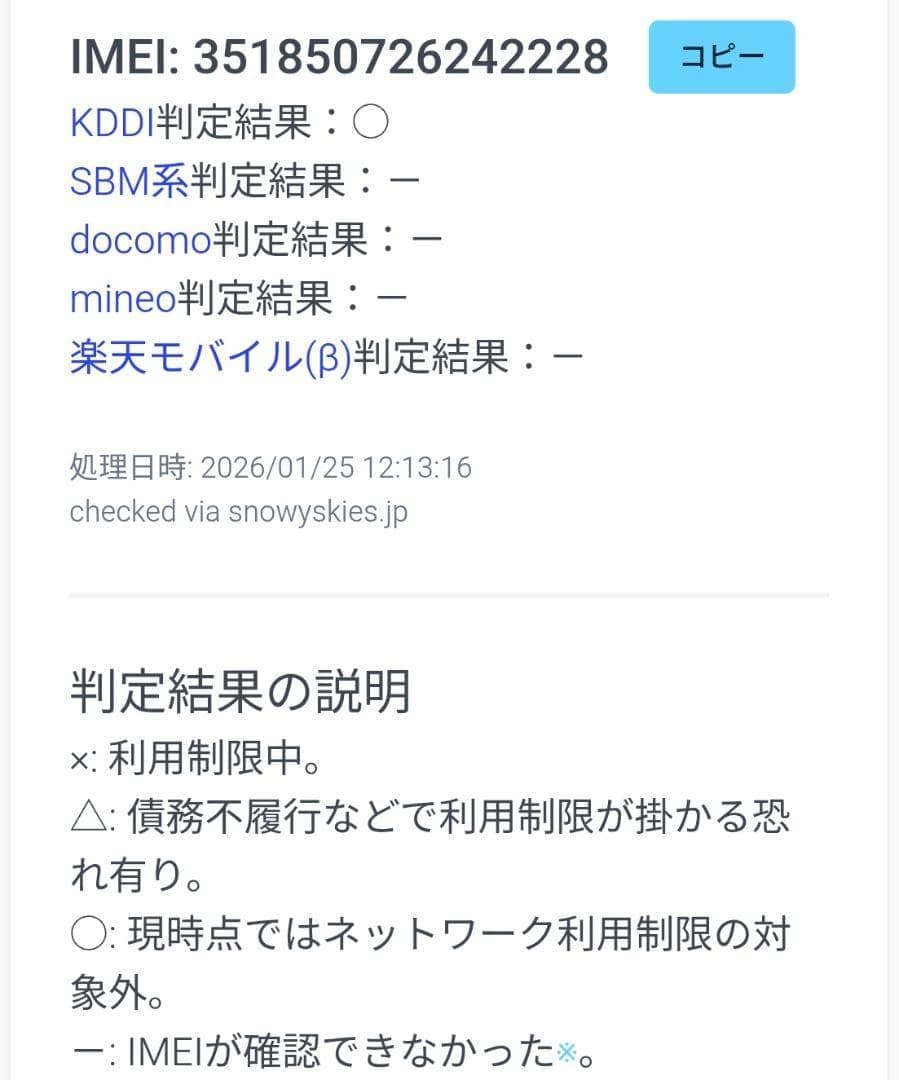
Task: Open the KDDI link
Action: [x=113, y=123]
